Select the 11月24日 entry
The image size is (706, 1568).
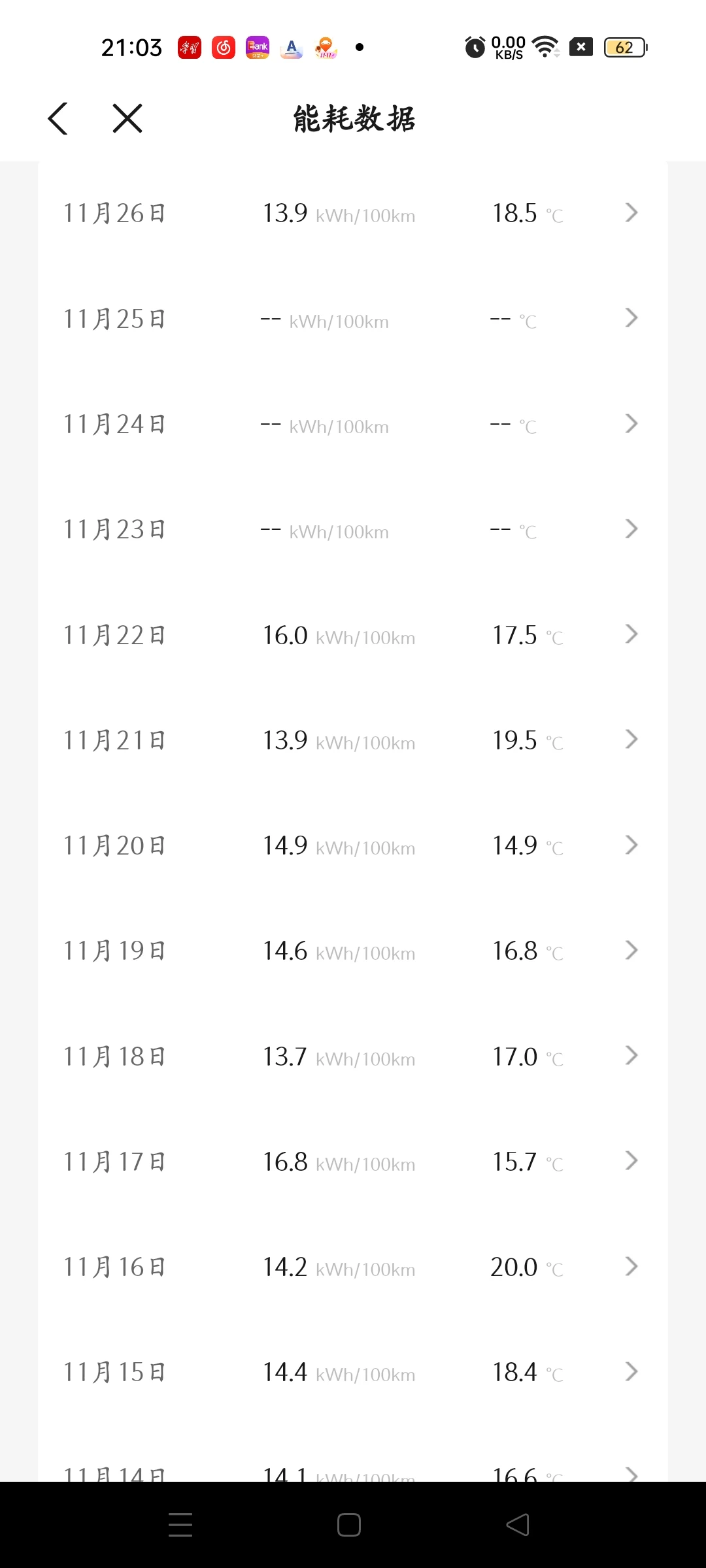tap(353, 424)
